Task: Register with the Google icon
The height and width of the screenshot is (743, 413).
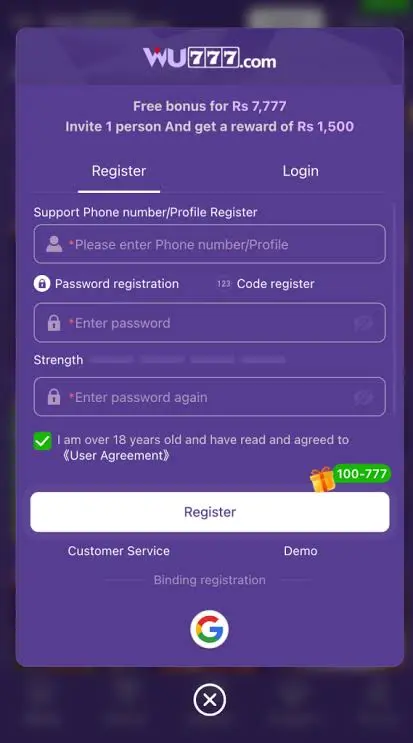Action: click(x=209, y=629)
